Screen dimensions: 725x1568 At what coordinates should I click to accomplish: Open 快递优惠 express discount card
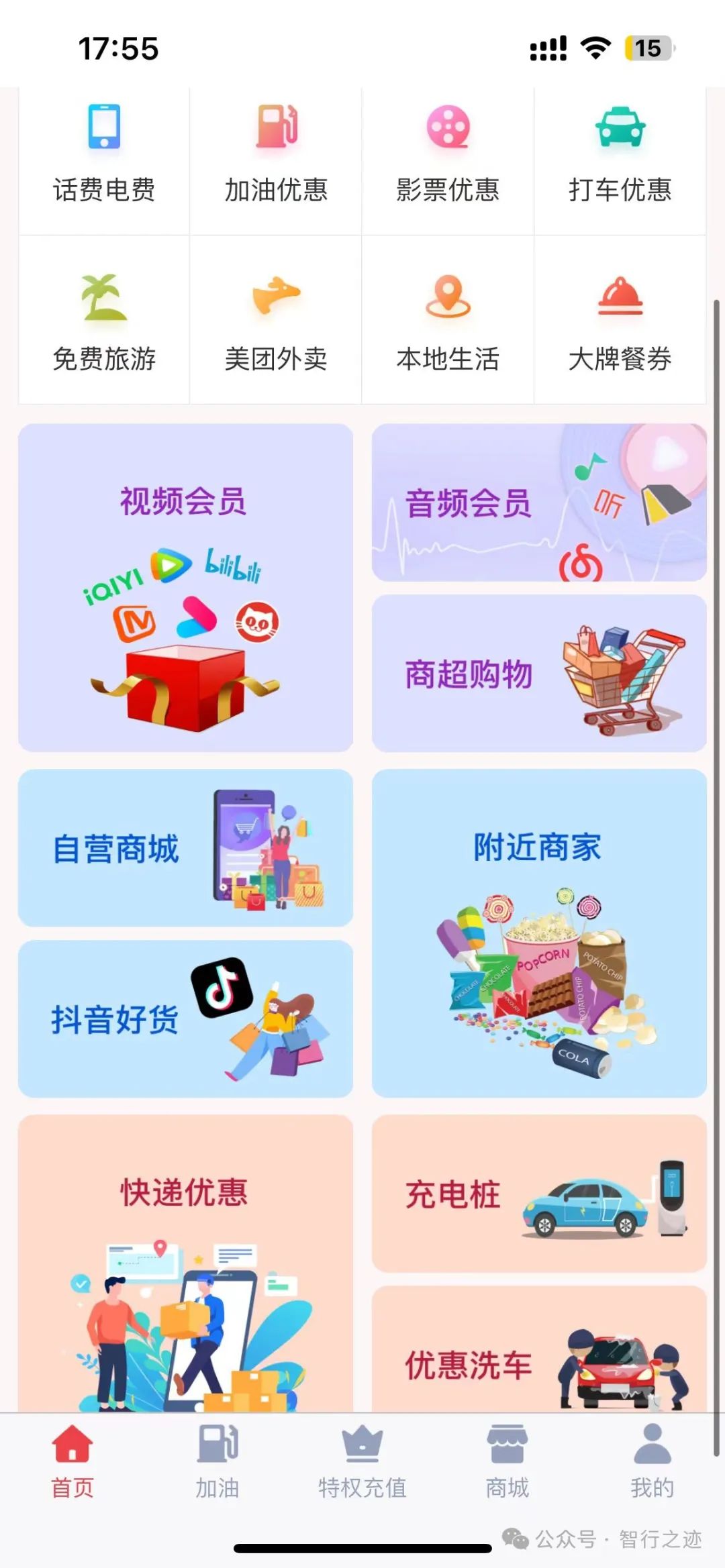(185, 1261)
